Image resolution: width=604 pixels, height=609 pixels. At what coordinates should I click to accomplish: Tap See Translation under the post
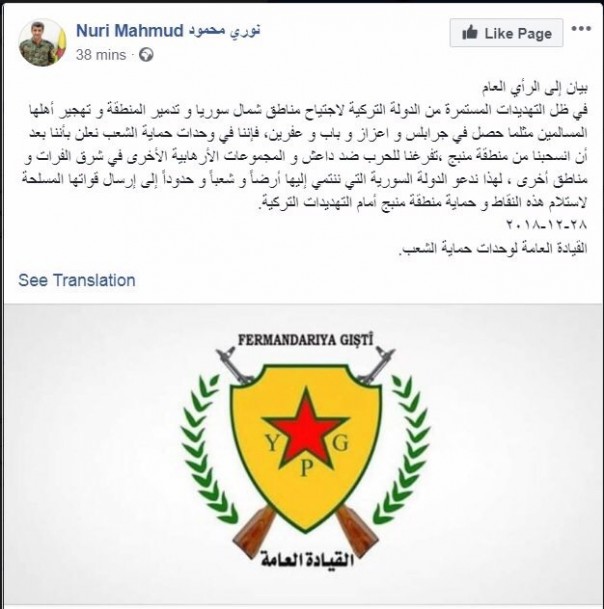point(77,280)
